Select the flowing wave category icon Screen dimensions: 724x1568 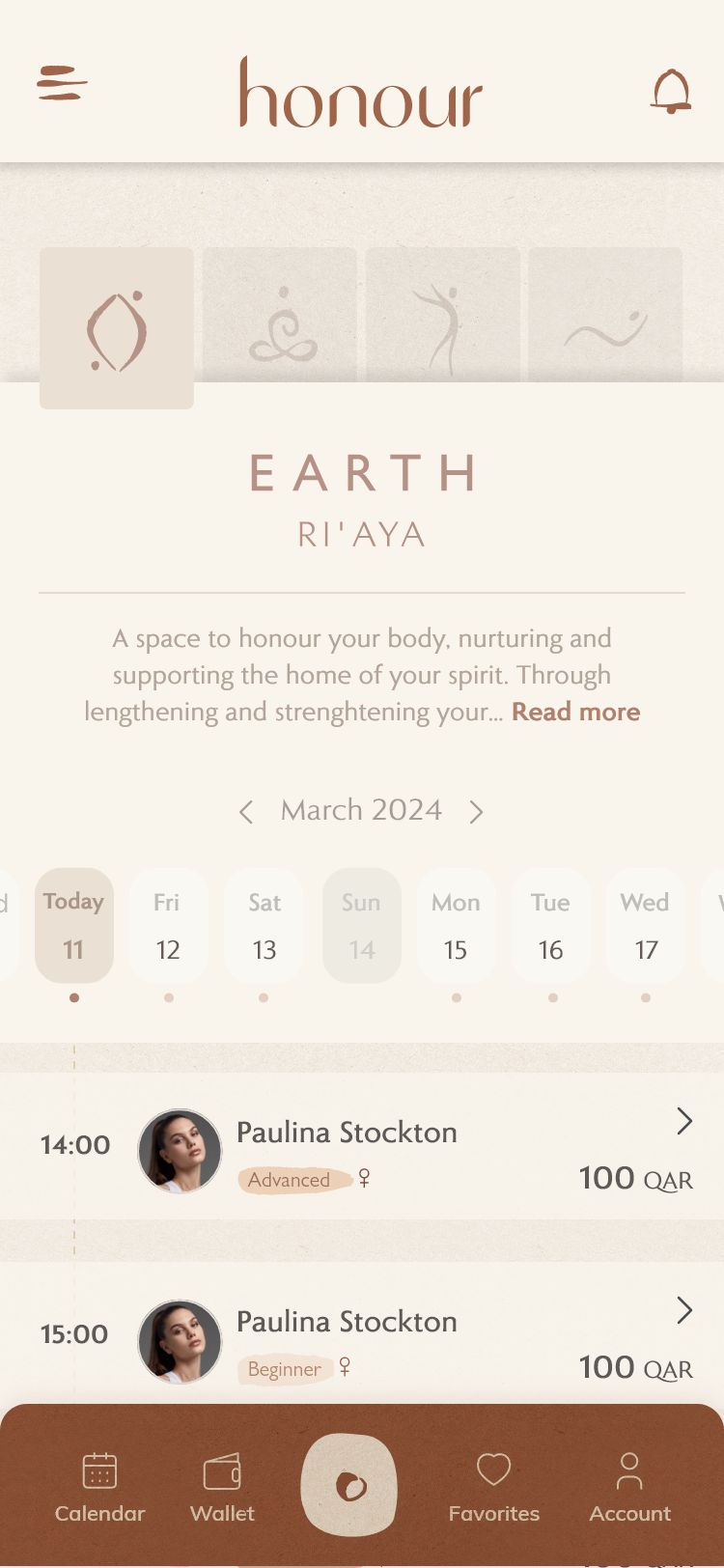point(605,325)
